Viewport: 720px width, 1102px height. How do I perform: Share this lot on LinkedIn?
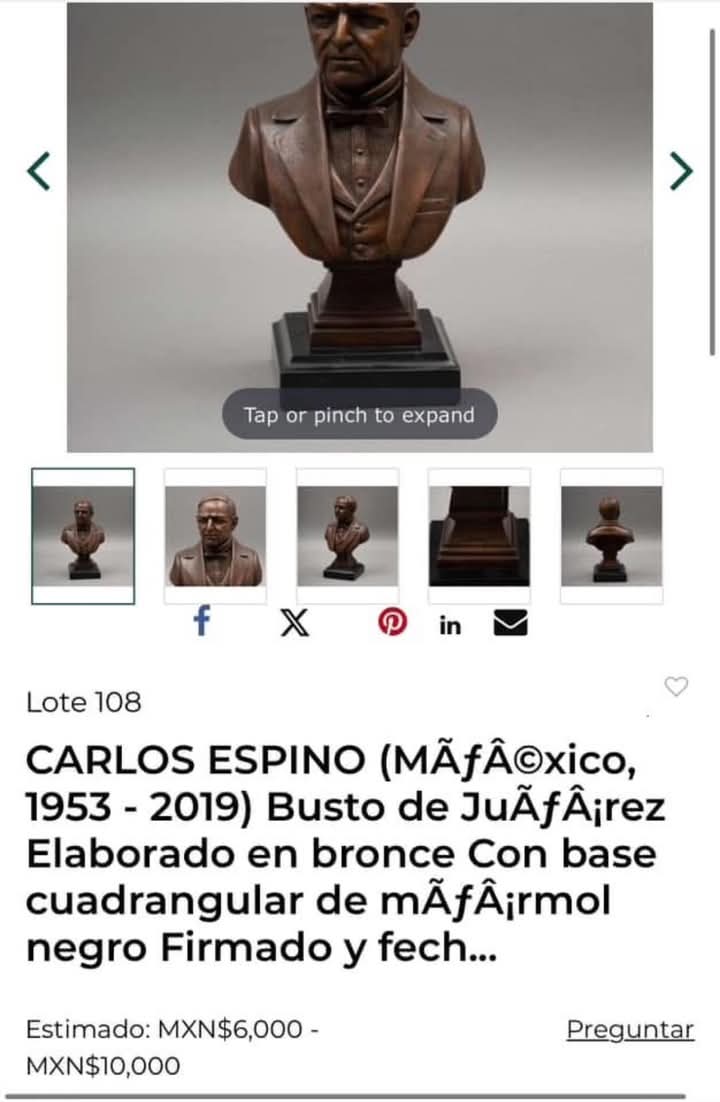[x=450, y=625]
